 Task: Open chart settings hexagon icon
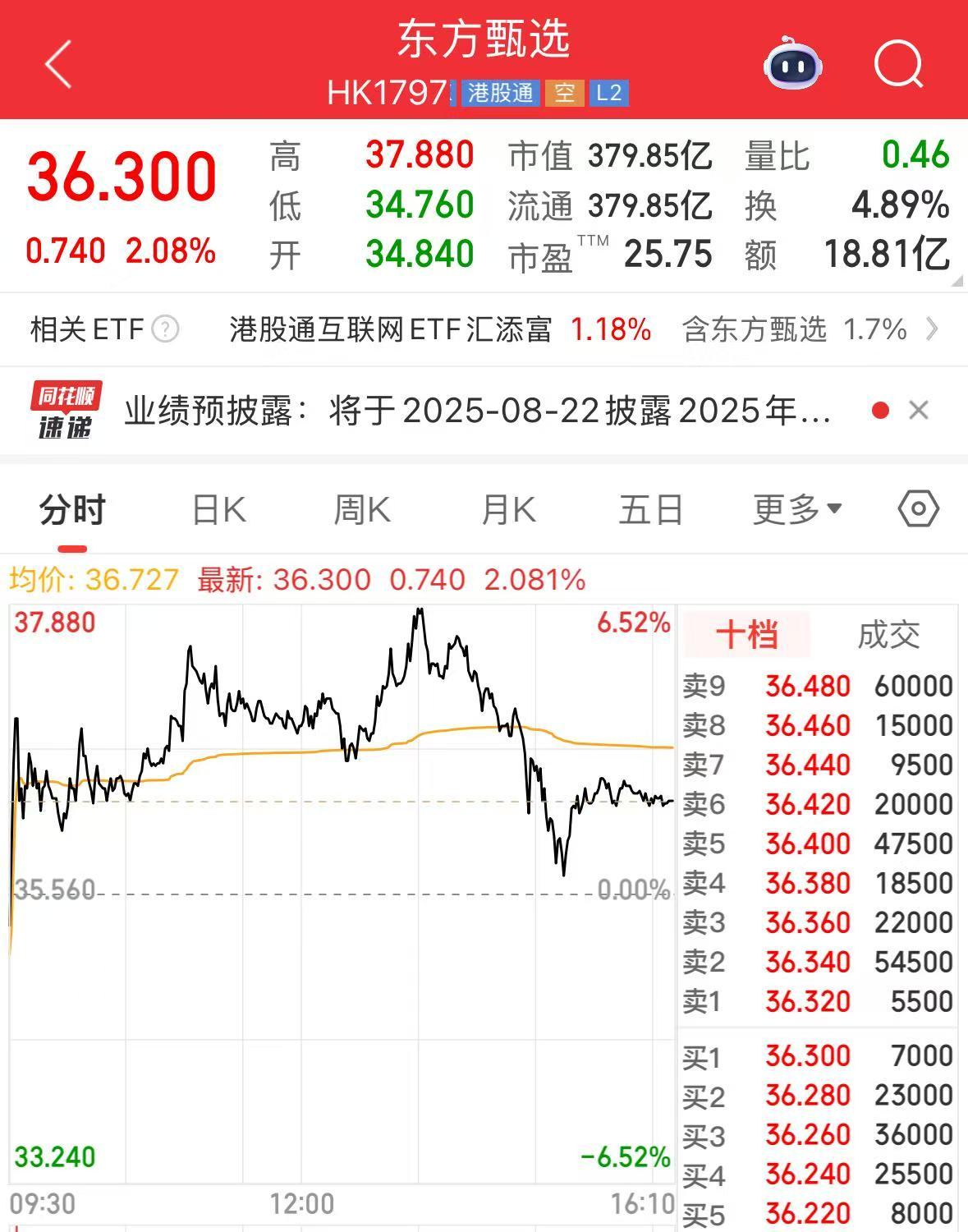pos(918,509)
